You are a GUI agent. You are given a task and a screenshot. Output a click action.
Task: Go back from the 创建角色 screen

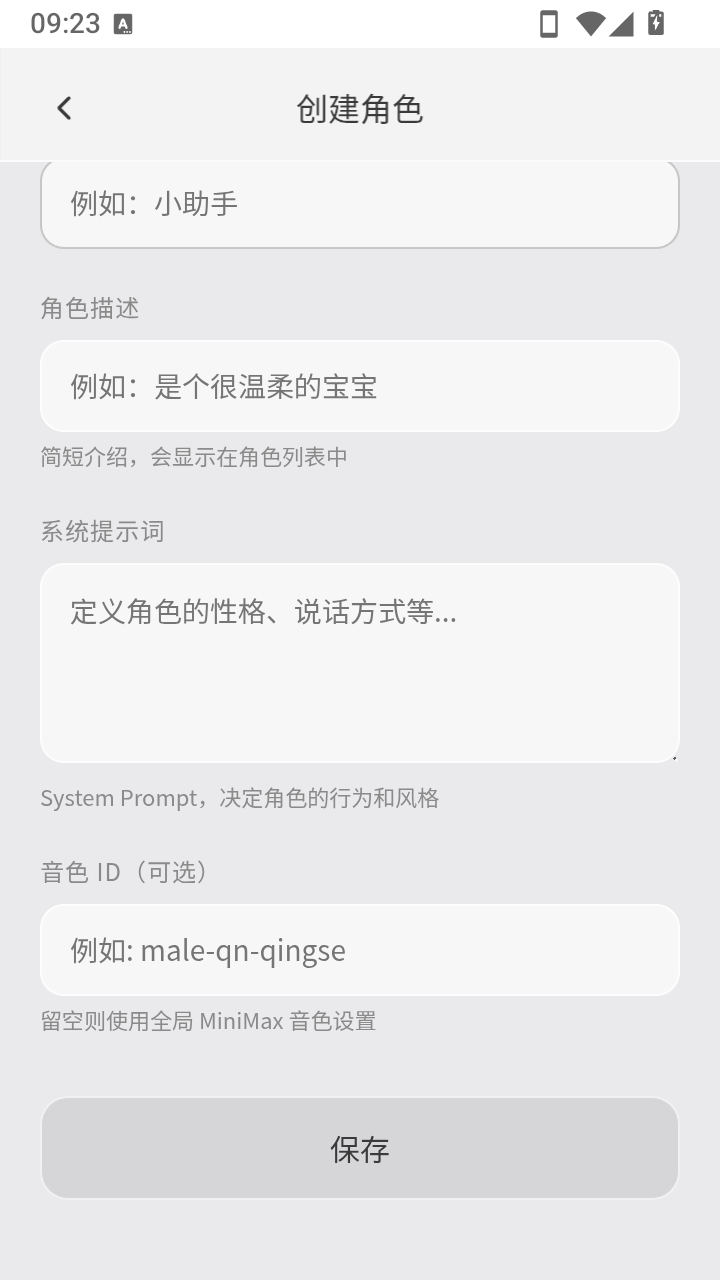tap(64, 108)
